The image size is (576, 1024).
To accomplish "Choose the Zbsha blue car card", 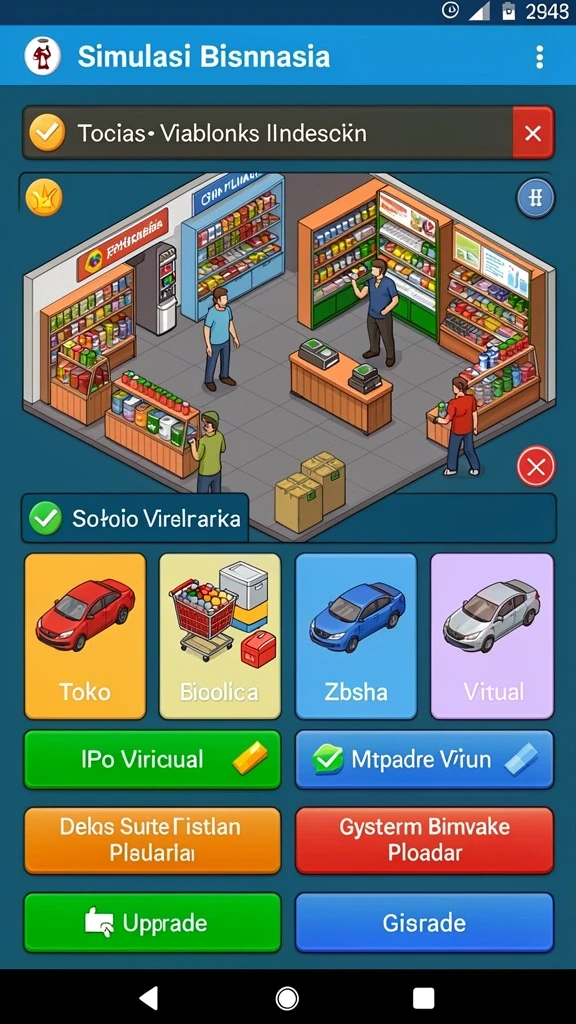I will tap(356, 636).
